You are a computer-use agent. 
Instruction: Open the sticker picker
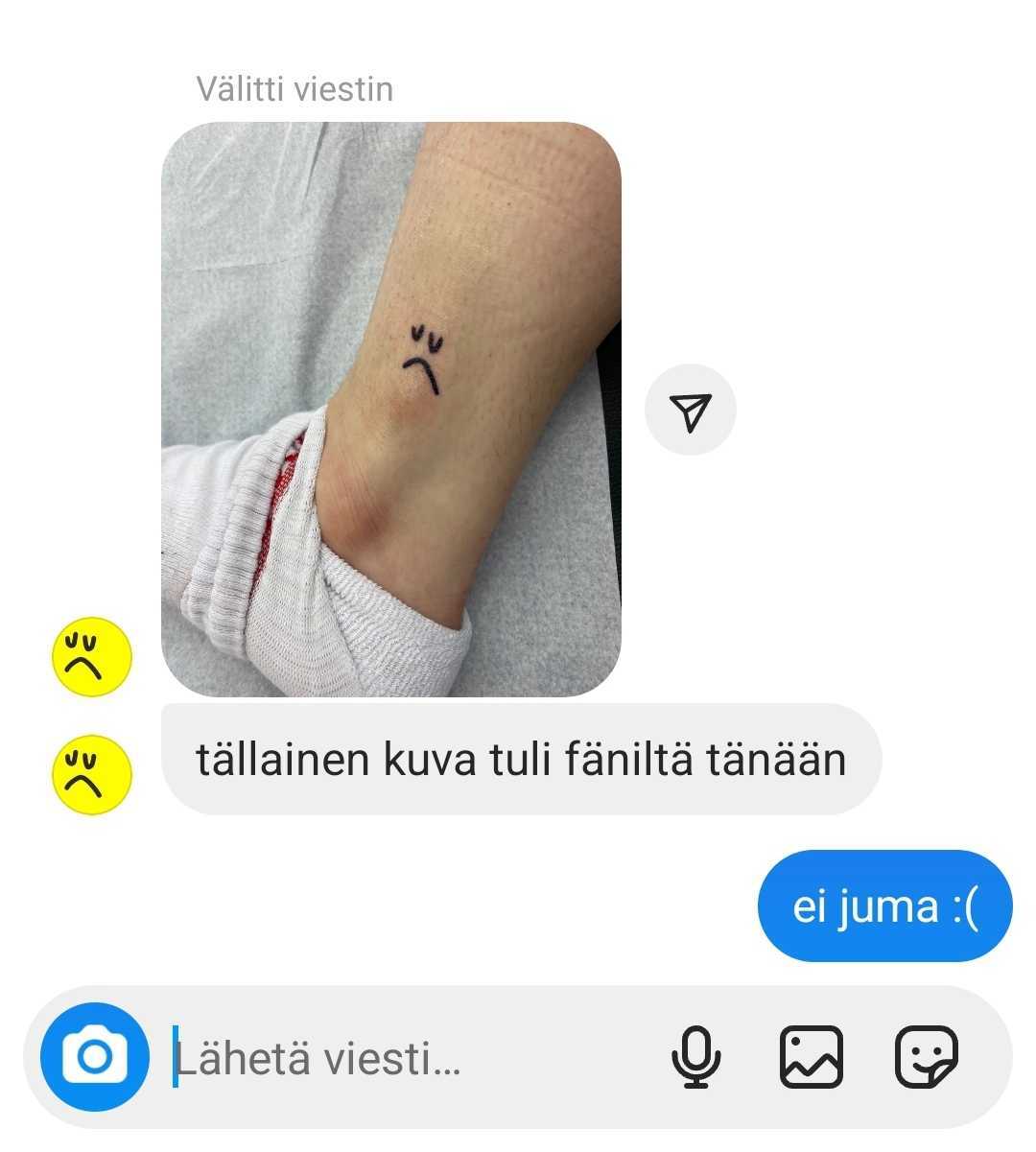pos(926,1057)
